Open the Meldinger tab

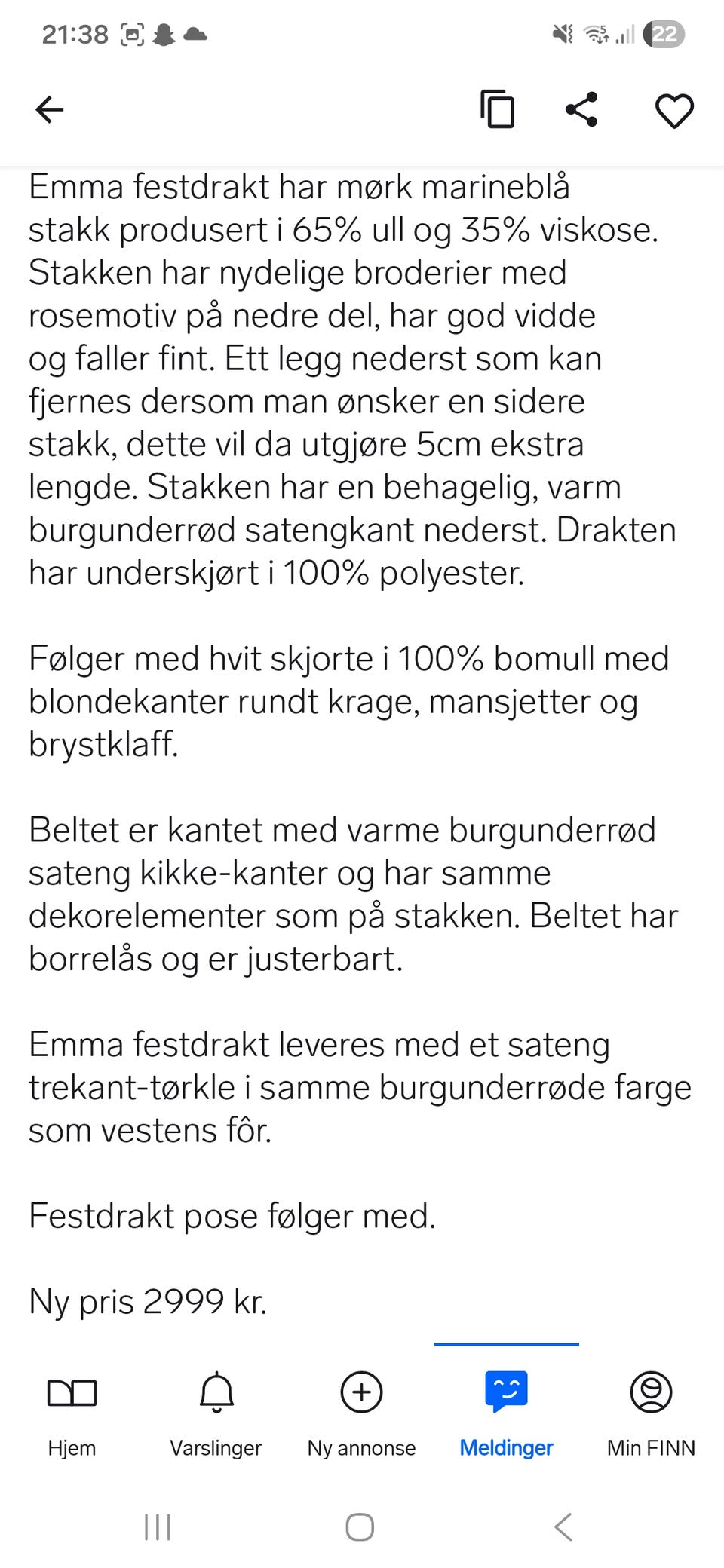click(507, 1415)
